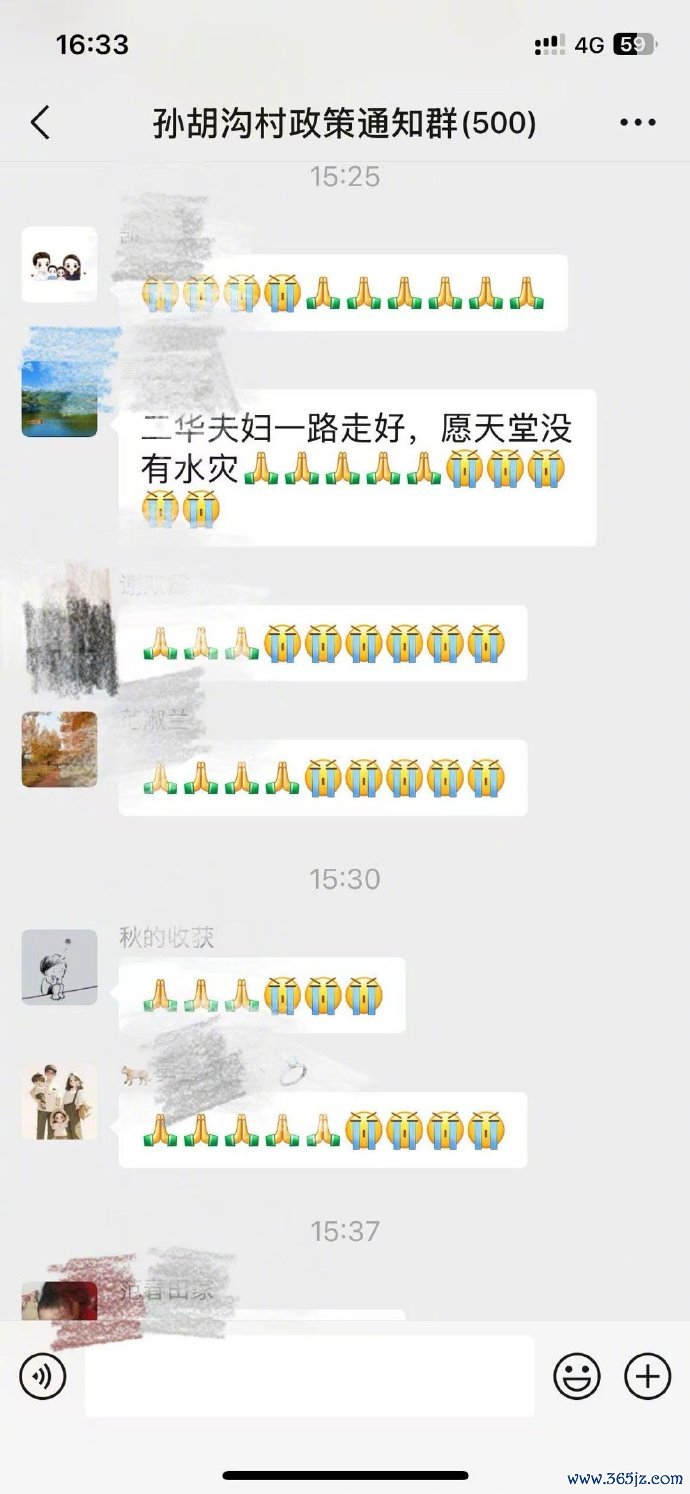Image resolution: width=690 pixels, height=1494 pixels.
Task: Open the family cartoon avatar at the top
Action: coord(60,264)
